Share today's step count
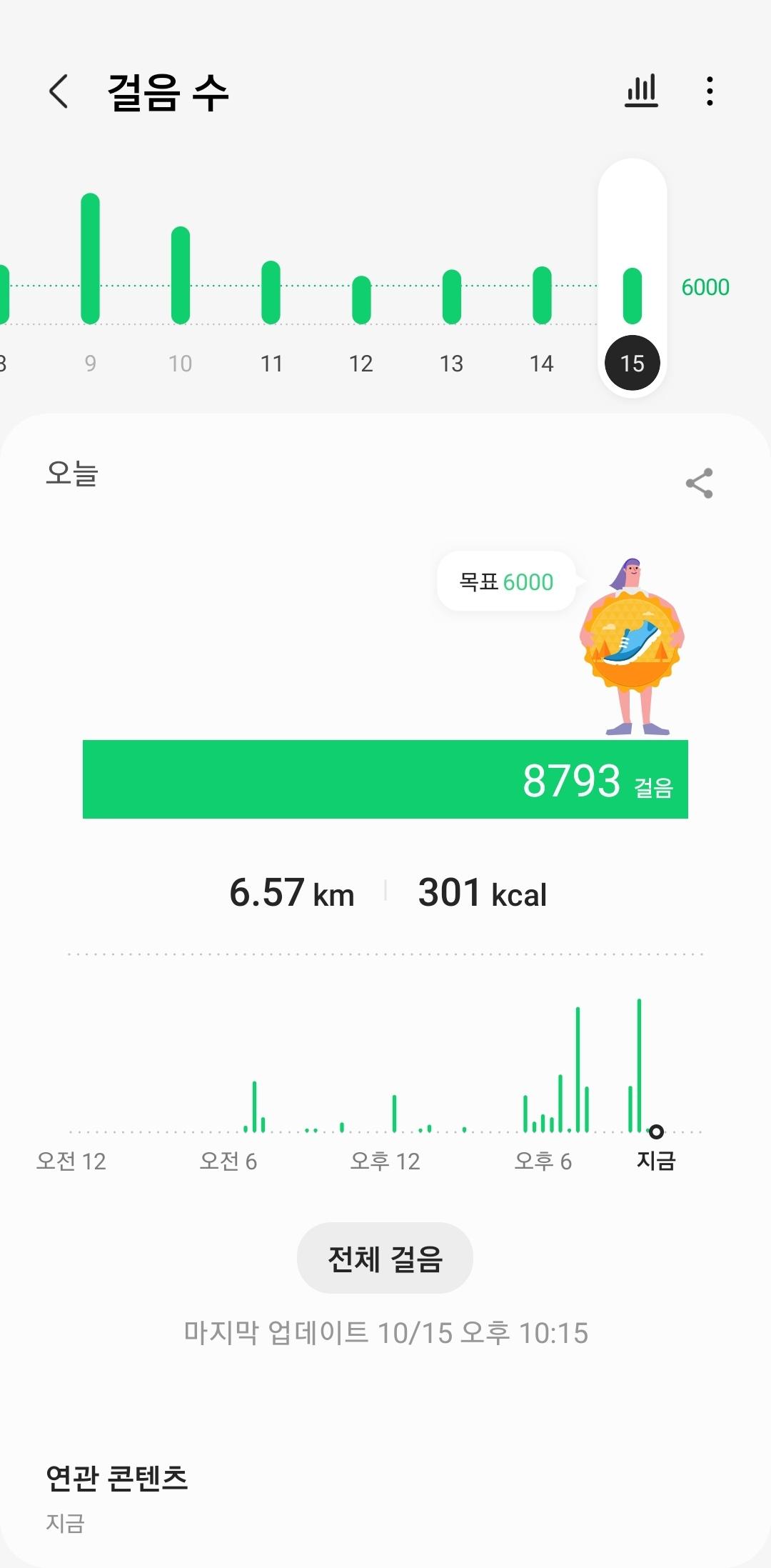771x1568 pixels. click(x=699, y=484)
